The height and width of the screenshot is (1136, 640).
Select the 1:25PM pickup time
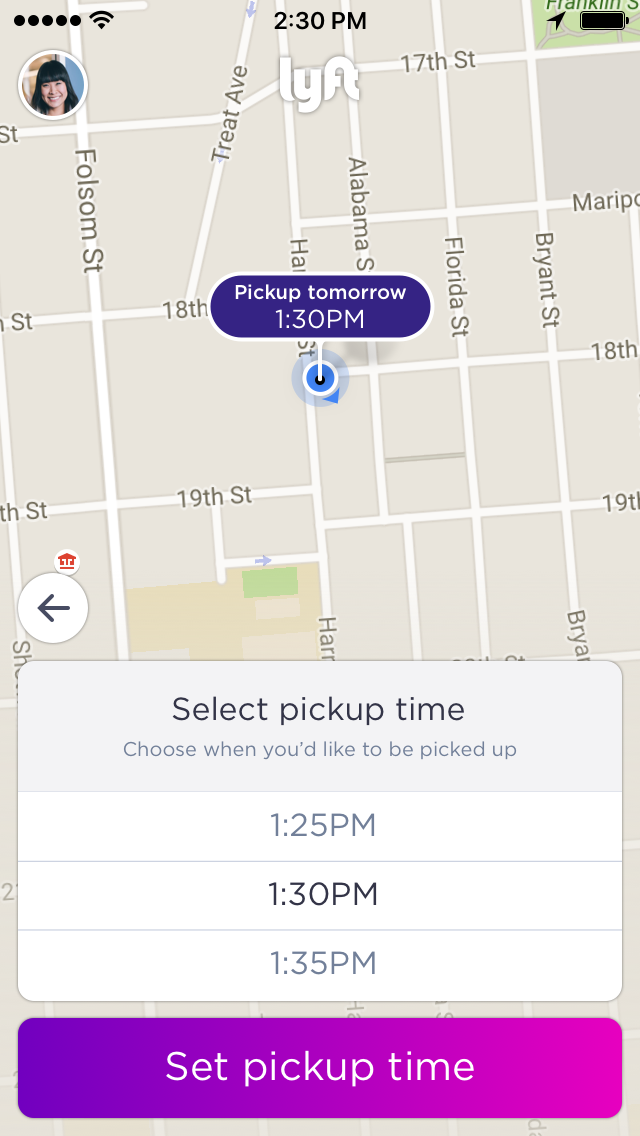(320, 826)
